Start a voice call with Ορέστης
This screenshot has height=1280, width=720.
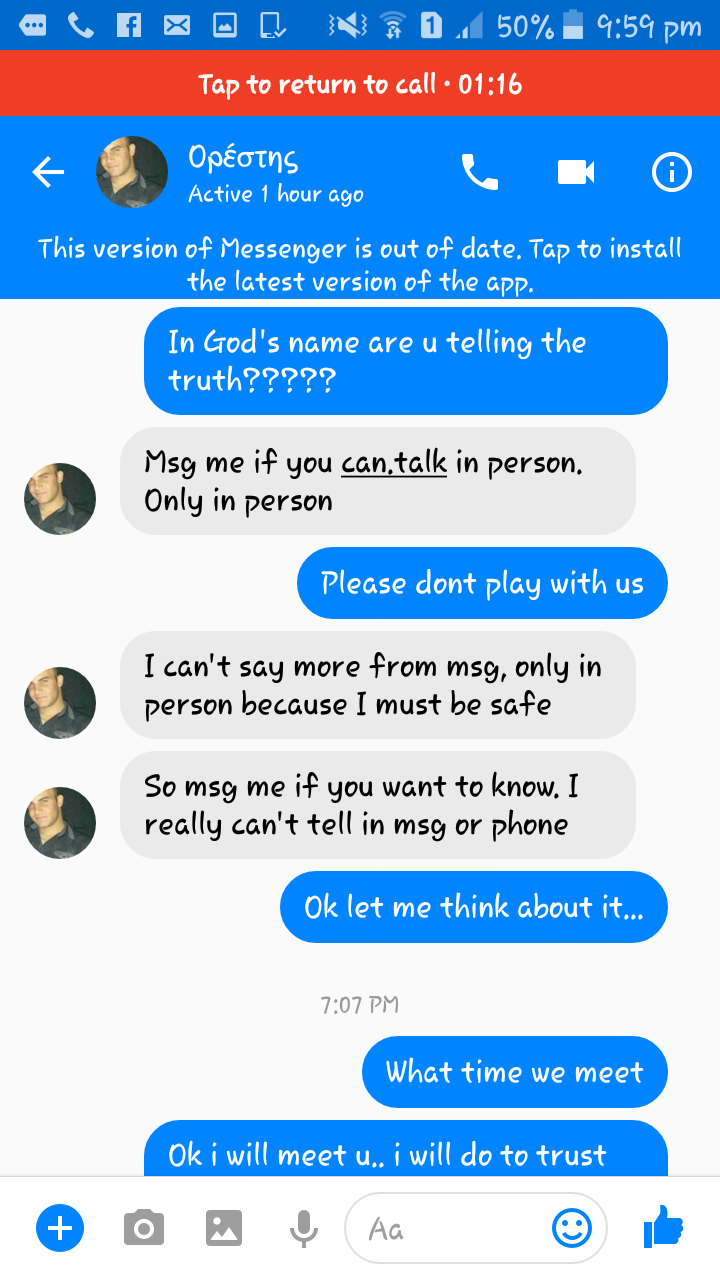pos(479,173)
